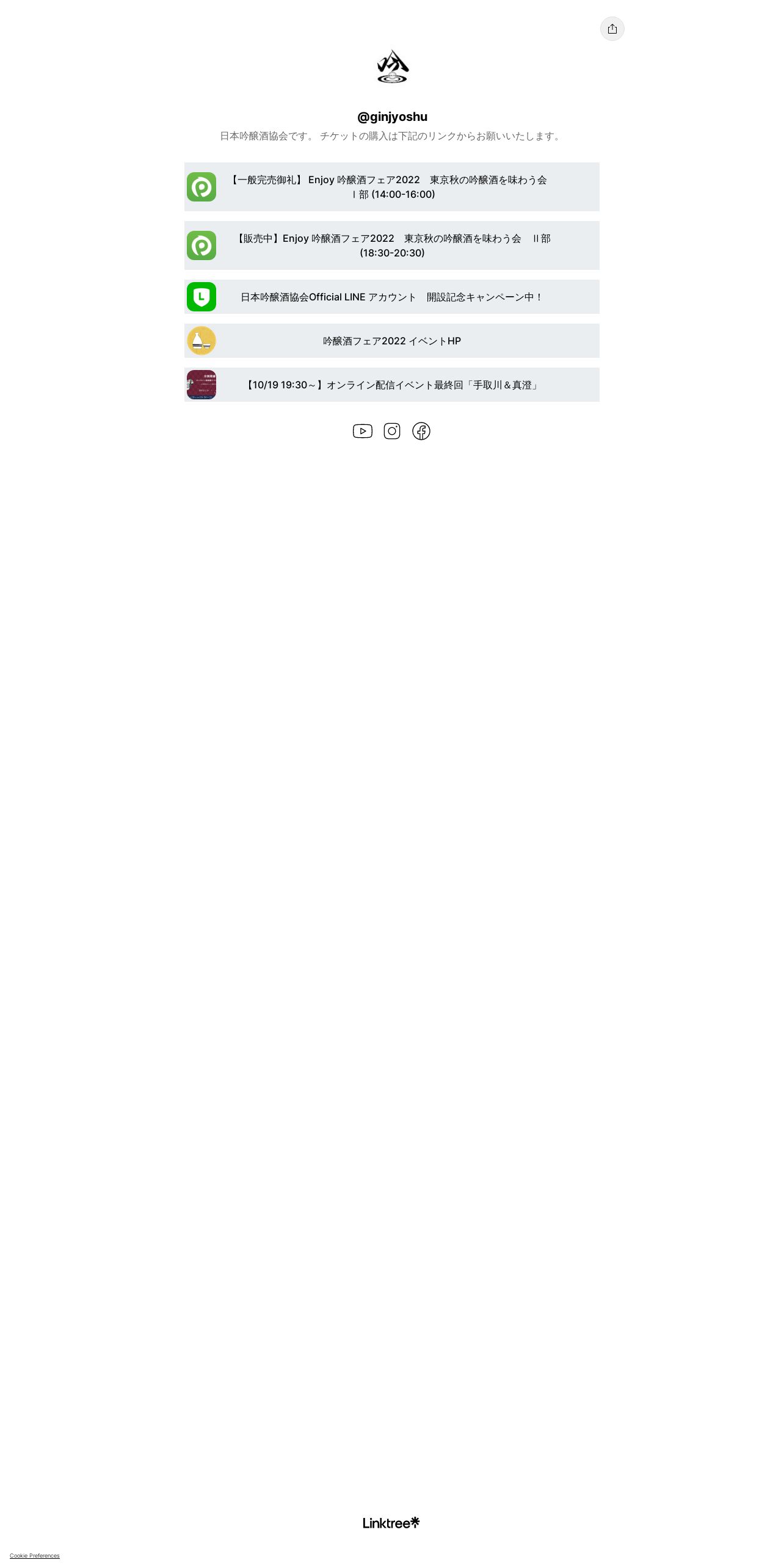The image size is (784, 1568).
Task: Open the Official LINE account campaign link
Action: pos(392,297)
